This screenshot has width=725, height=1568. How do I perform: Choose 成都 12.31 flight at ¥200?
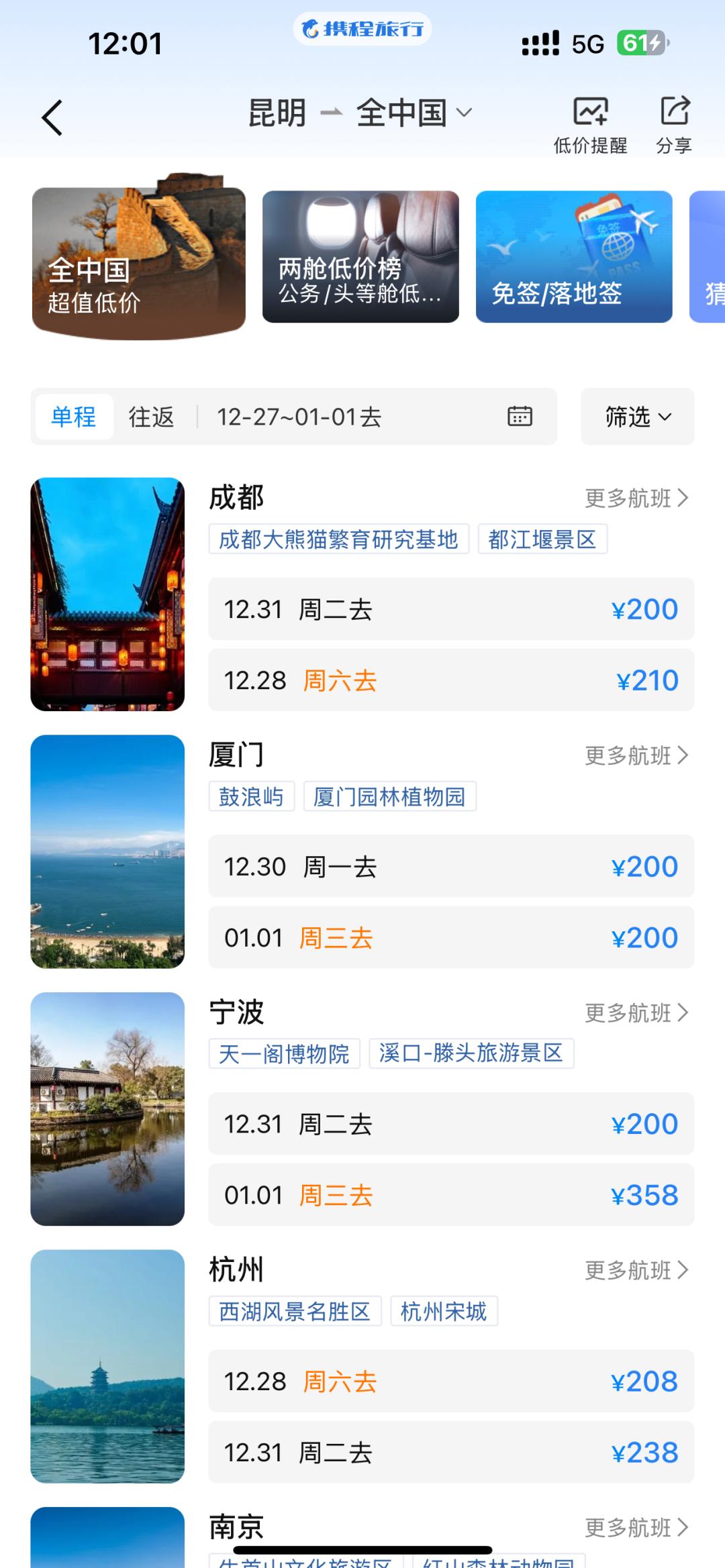pyautogui.click(x=450, y=609)
